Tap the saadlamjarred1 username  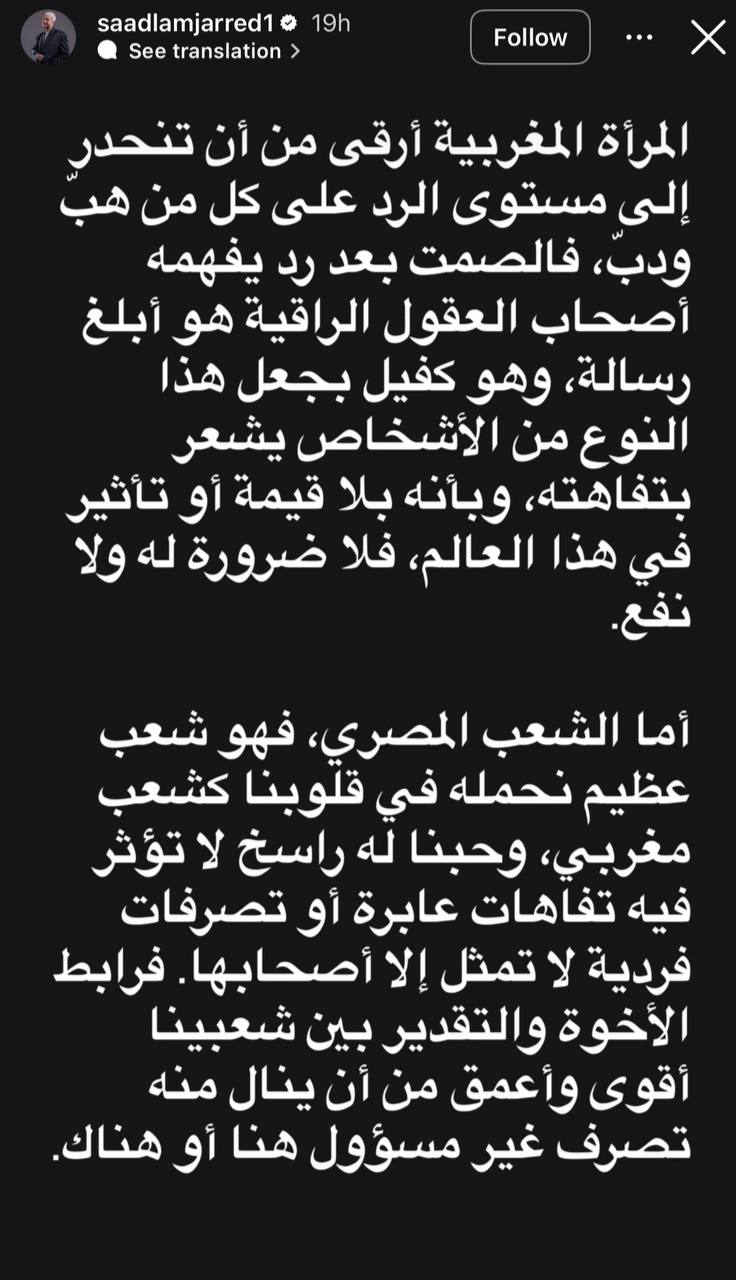click(x=189, y=23)
